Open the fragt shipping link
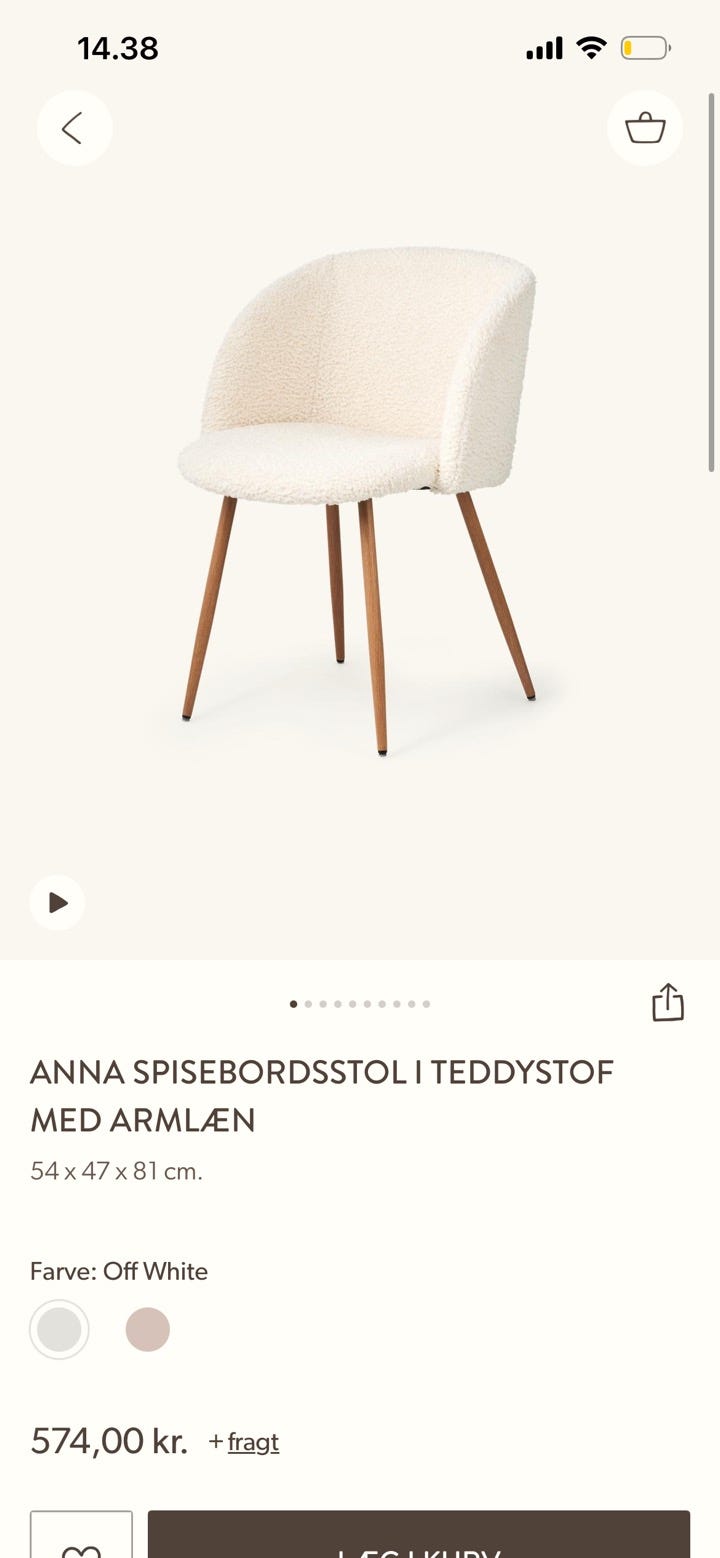Image resolution: width=720 pixels, height=1558 pixels. 252,1442
